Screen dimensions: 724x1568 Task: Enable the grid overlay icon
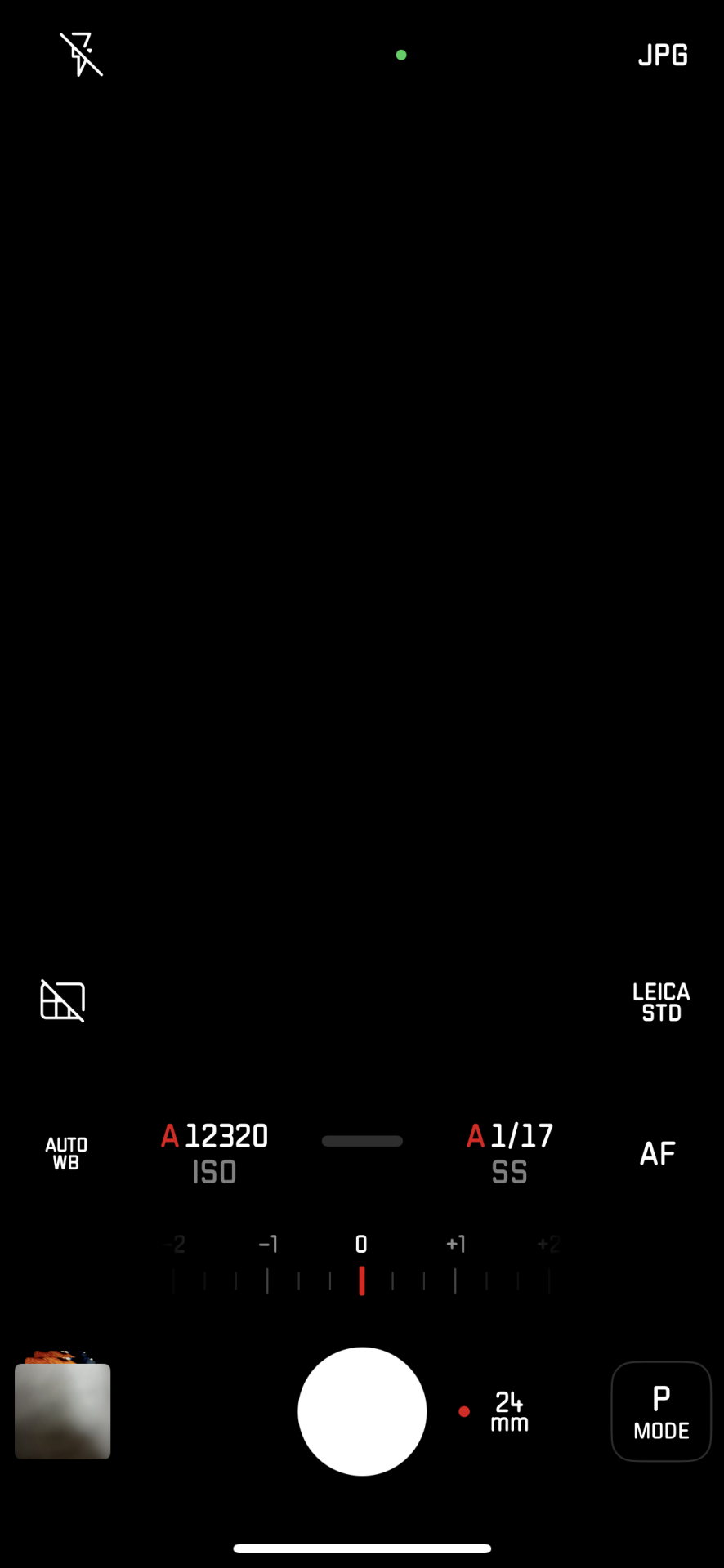coord(63,1001)
